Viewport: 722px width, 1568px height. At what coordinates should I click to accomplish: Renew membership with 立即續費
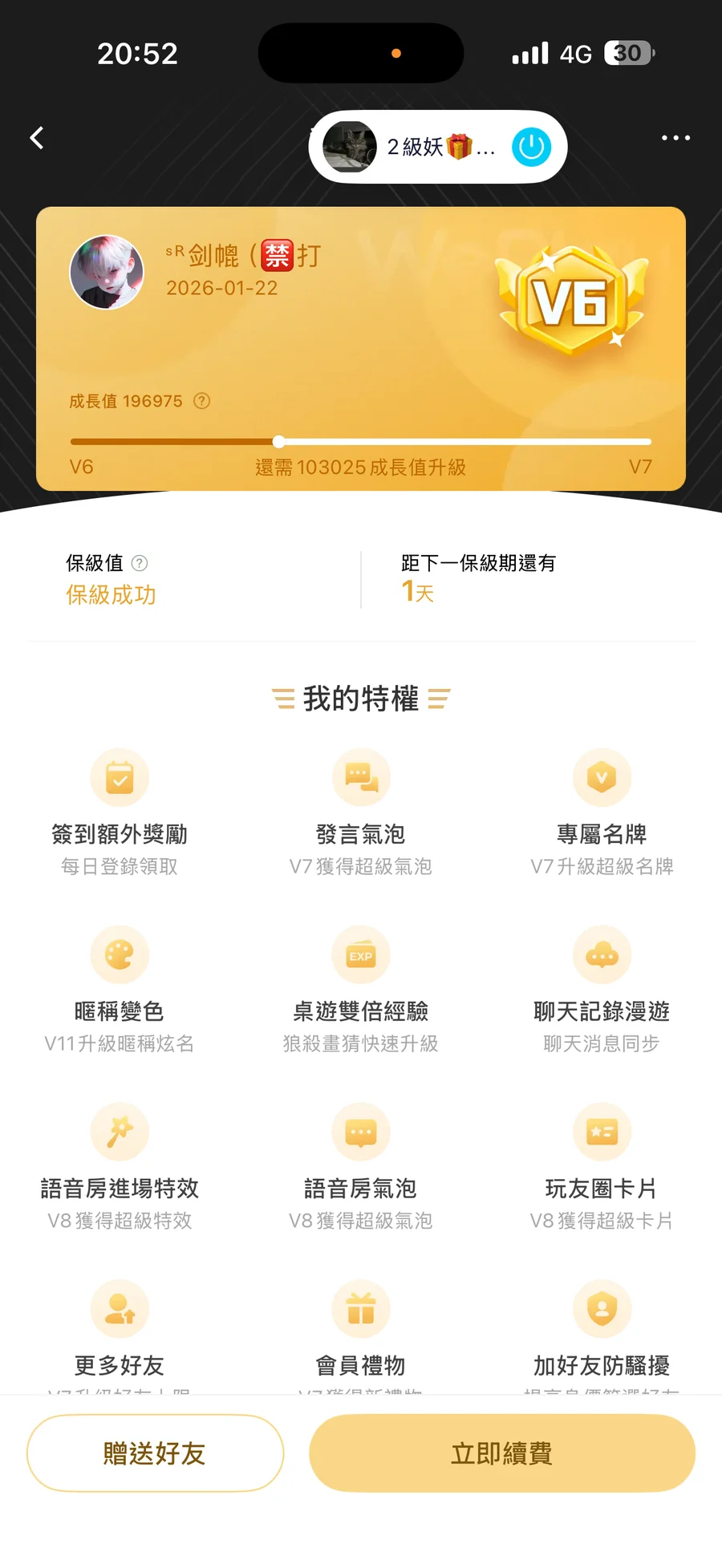click(501, 1453)
